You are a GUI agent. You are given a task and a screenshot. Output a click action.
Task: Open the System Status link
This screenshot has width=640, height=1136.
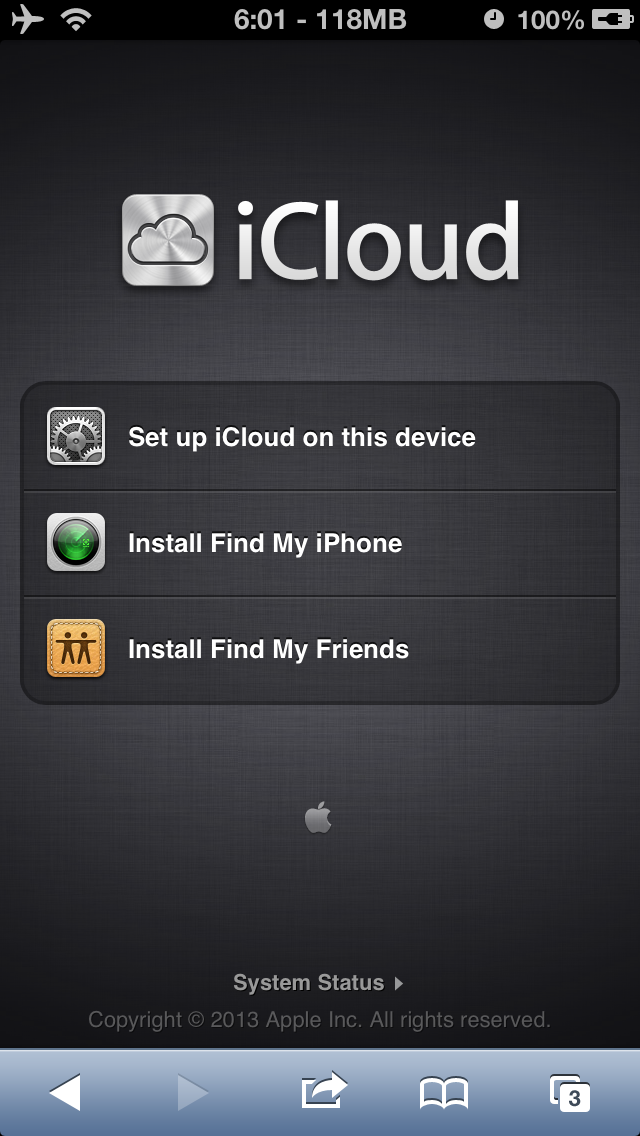[x=318, y=983]
